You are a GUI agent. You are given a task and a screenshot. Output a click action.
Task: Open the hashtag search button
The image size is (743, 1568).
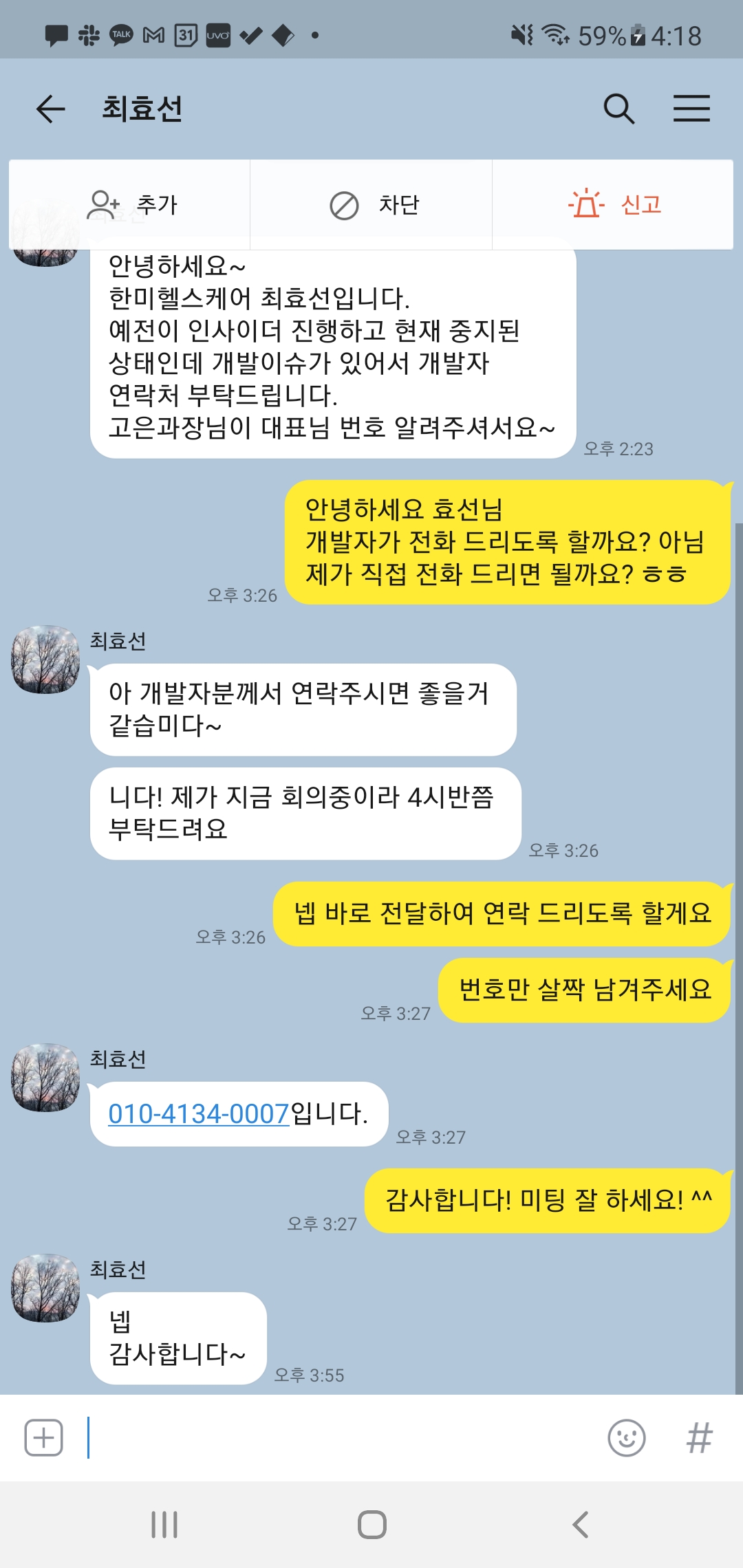[x=699, y=1437]
